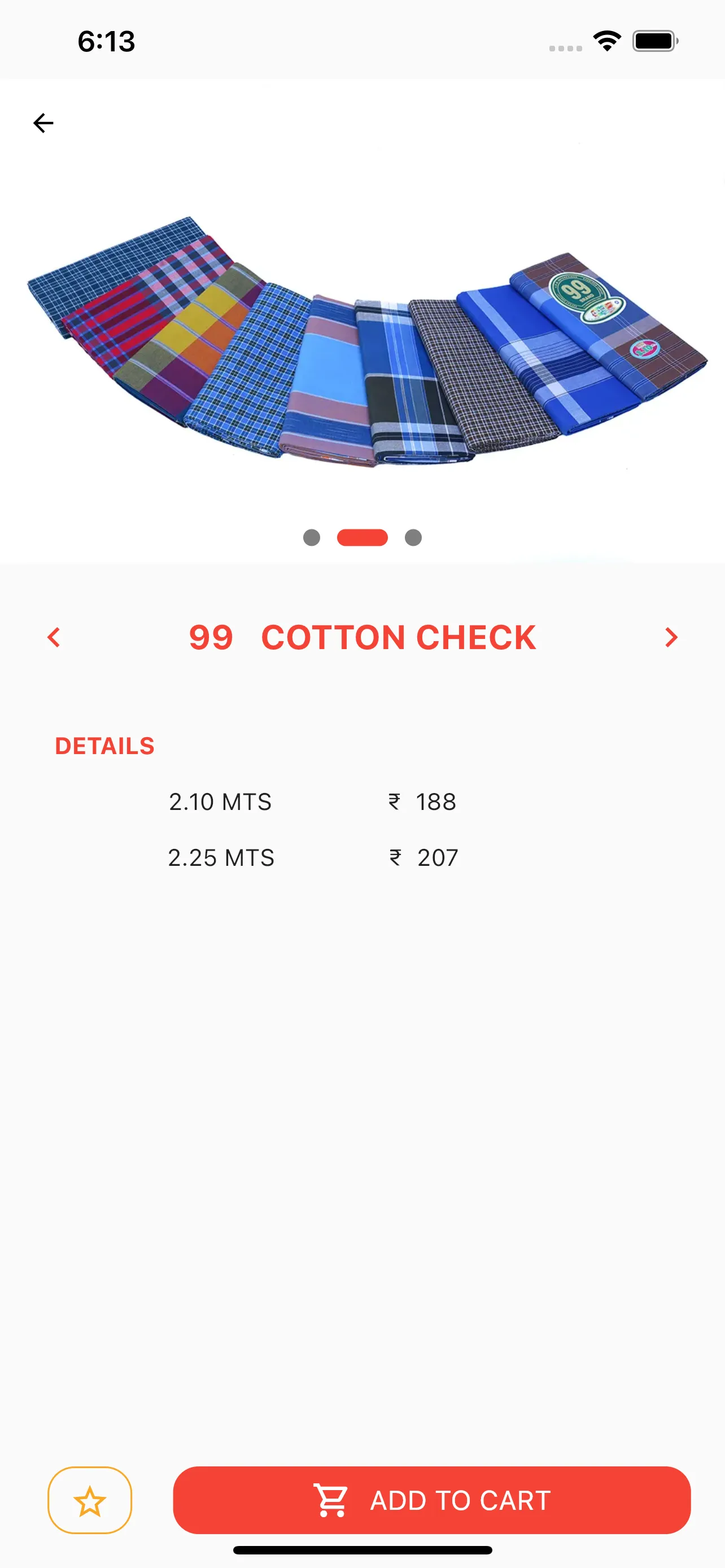This screenshot has height=1568, width=725.
Task: Mark product as favorite with star button
Action: (x=90, y=1500)
